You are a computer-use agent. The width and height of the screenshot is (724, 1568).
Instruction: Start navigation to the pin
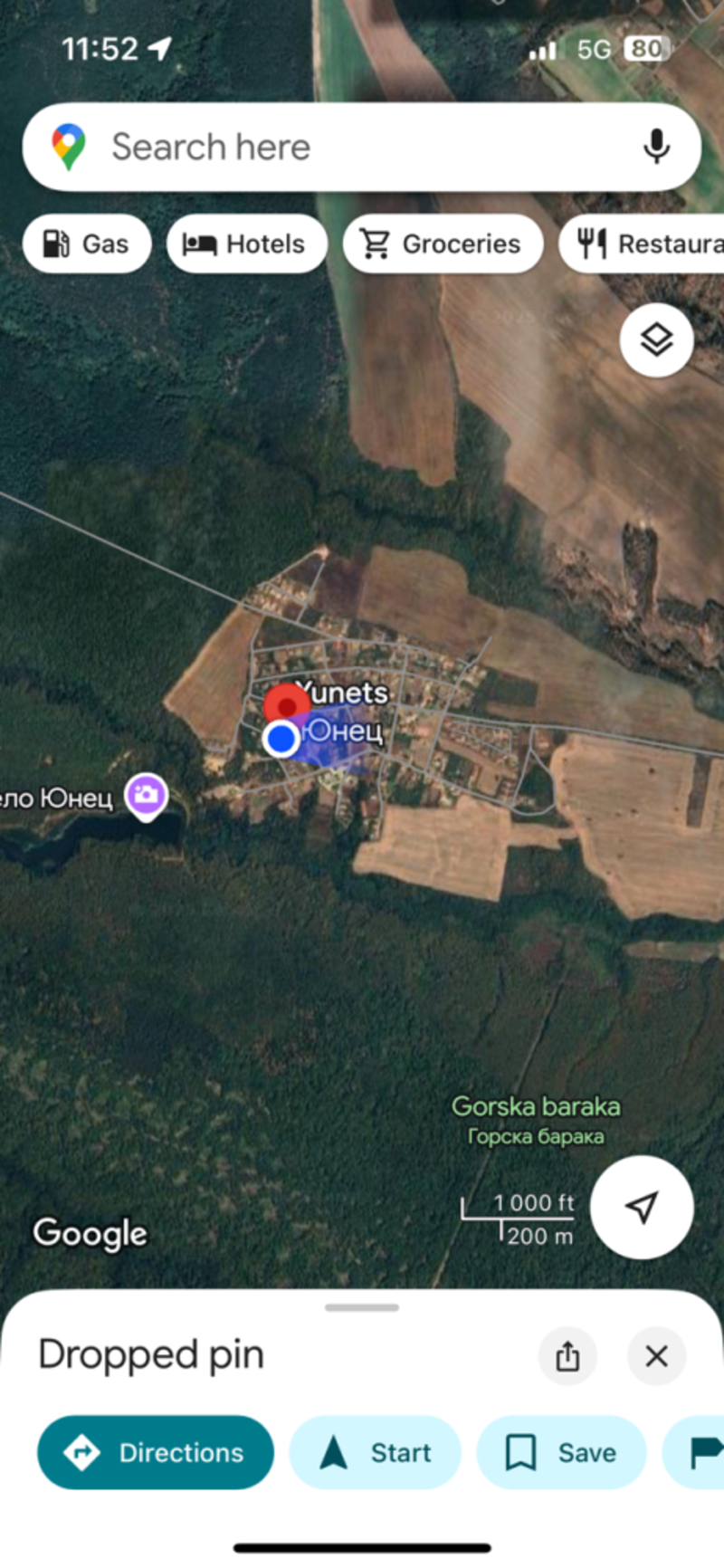375,1453
